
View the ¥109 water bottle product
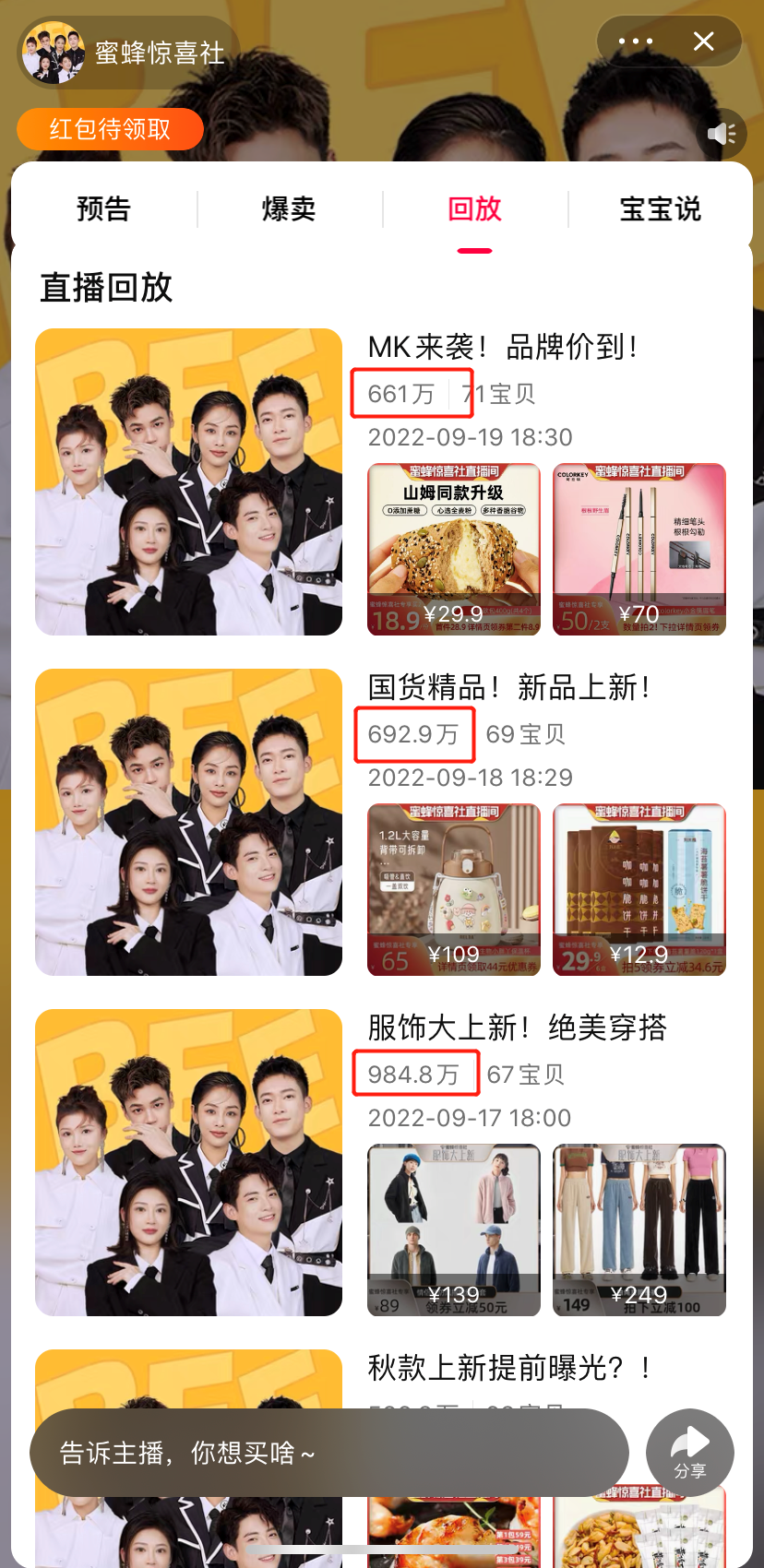tap(454, 890)
